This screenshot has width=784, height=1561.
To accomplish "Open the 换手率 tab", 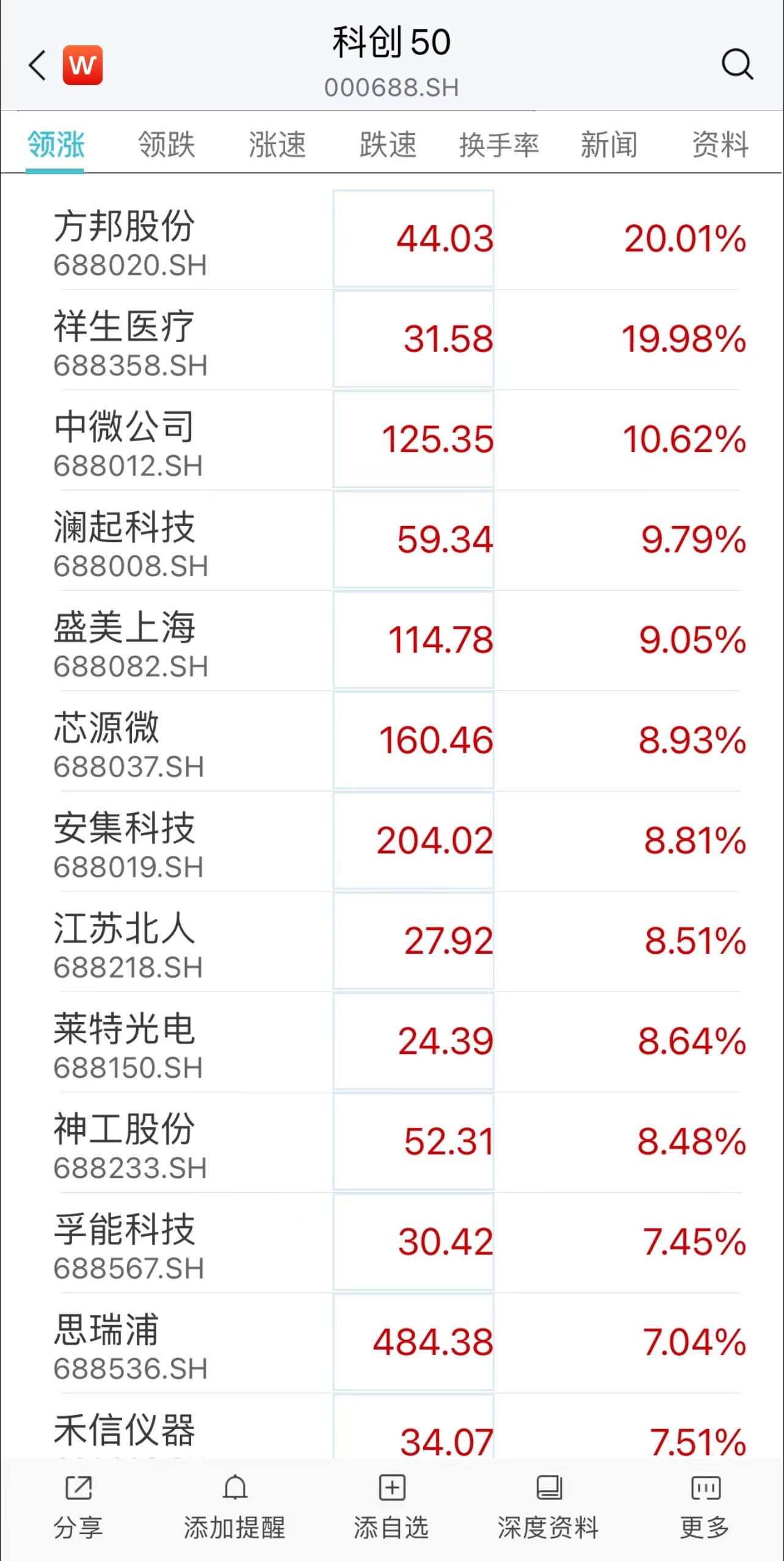I will [x=498, y=145].
